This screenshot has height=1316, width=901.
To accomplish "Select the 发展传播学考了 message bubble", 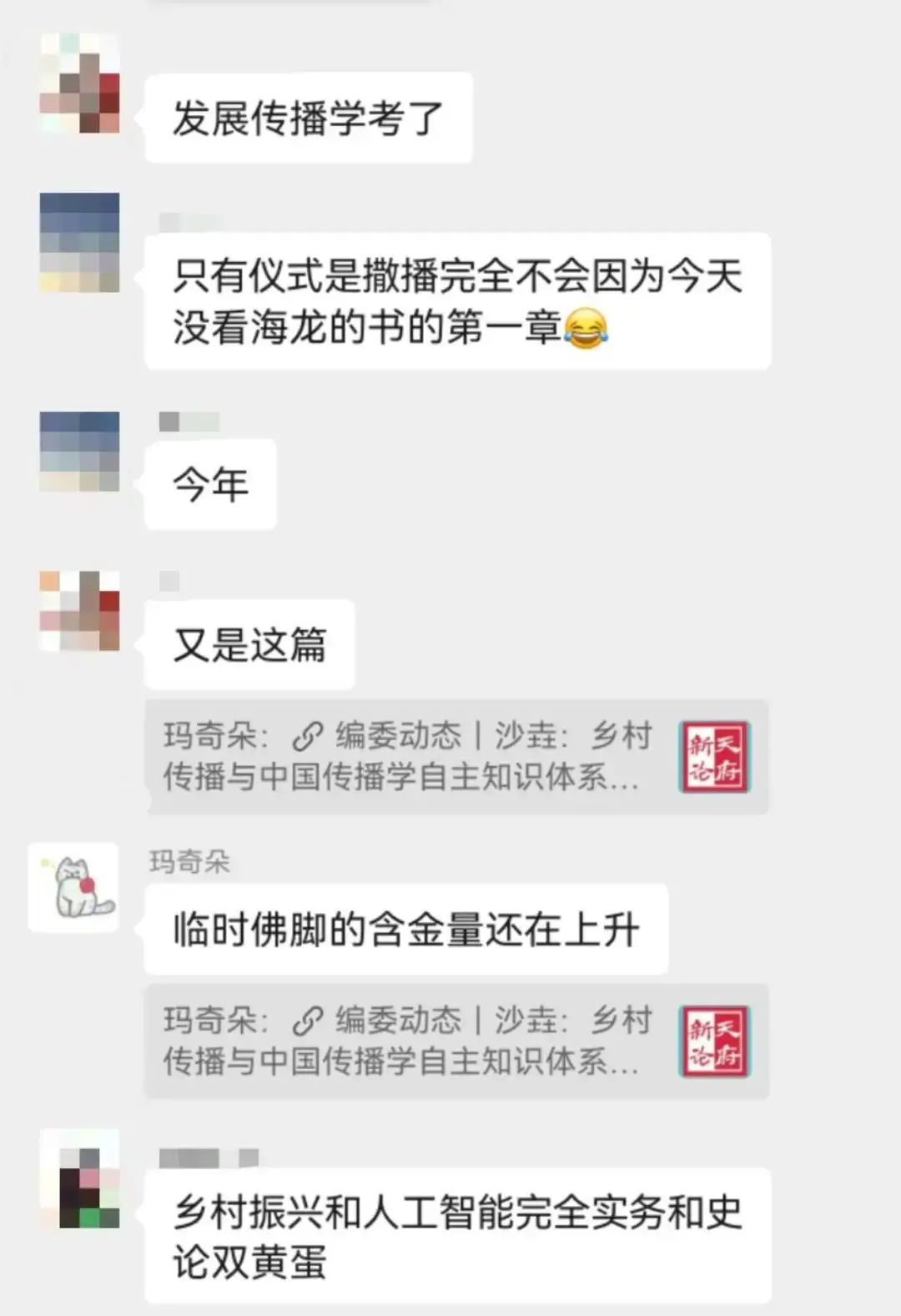I will click(308, 116).
